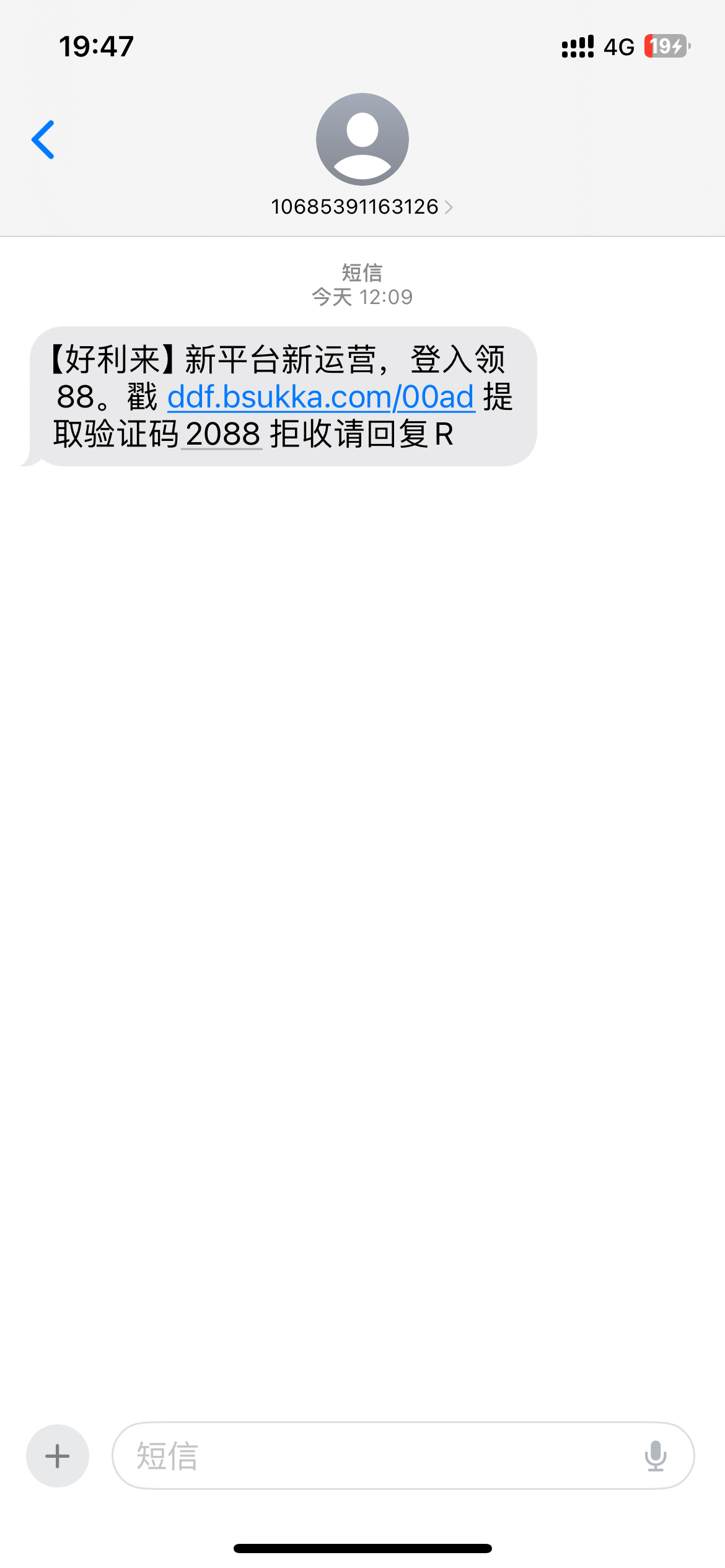Tap the clock showing 19:47
Screen dimensions: 725x1568
95,45
